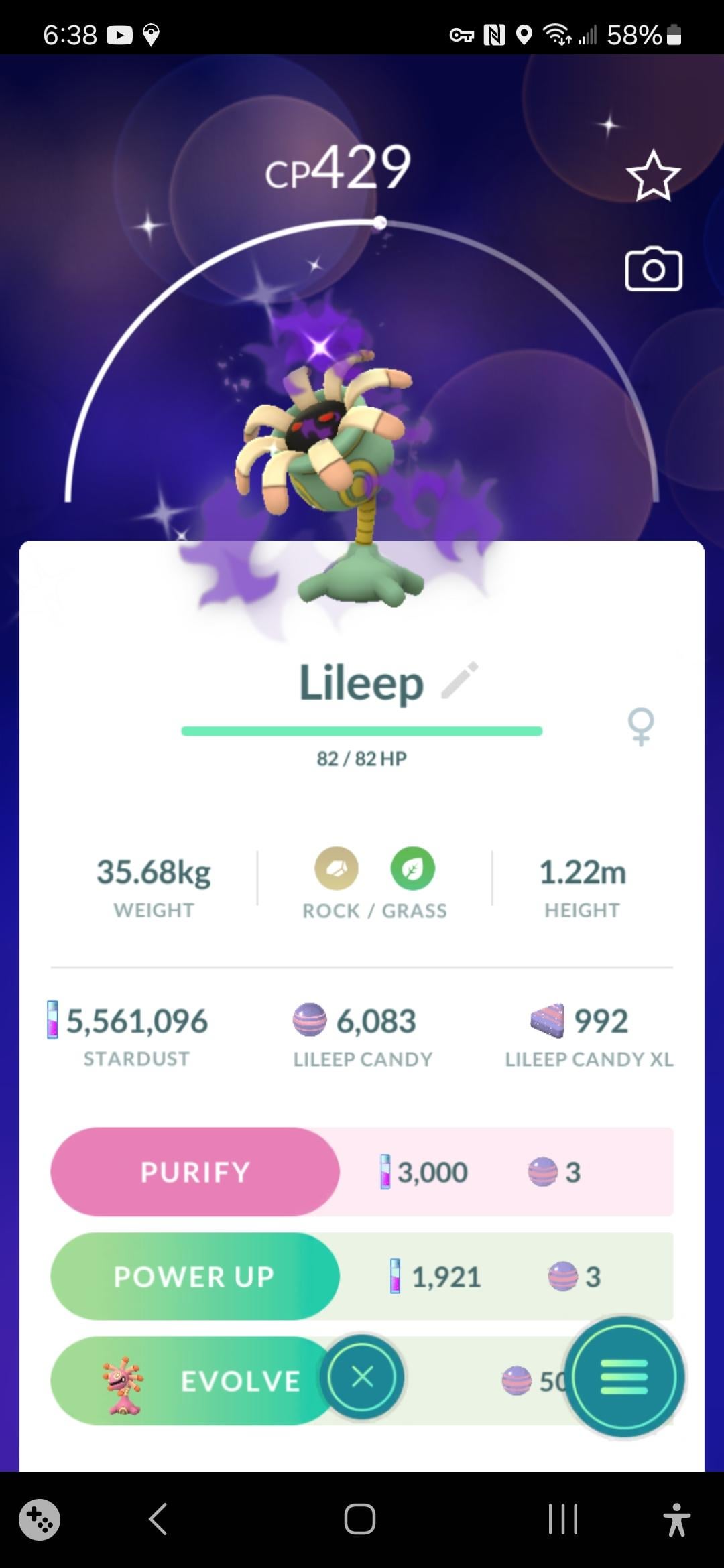Close the Pokémon details screen

click(362, 1378)
